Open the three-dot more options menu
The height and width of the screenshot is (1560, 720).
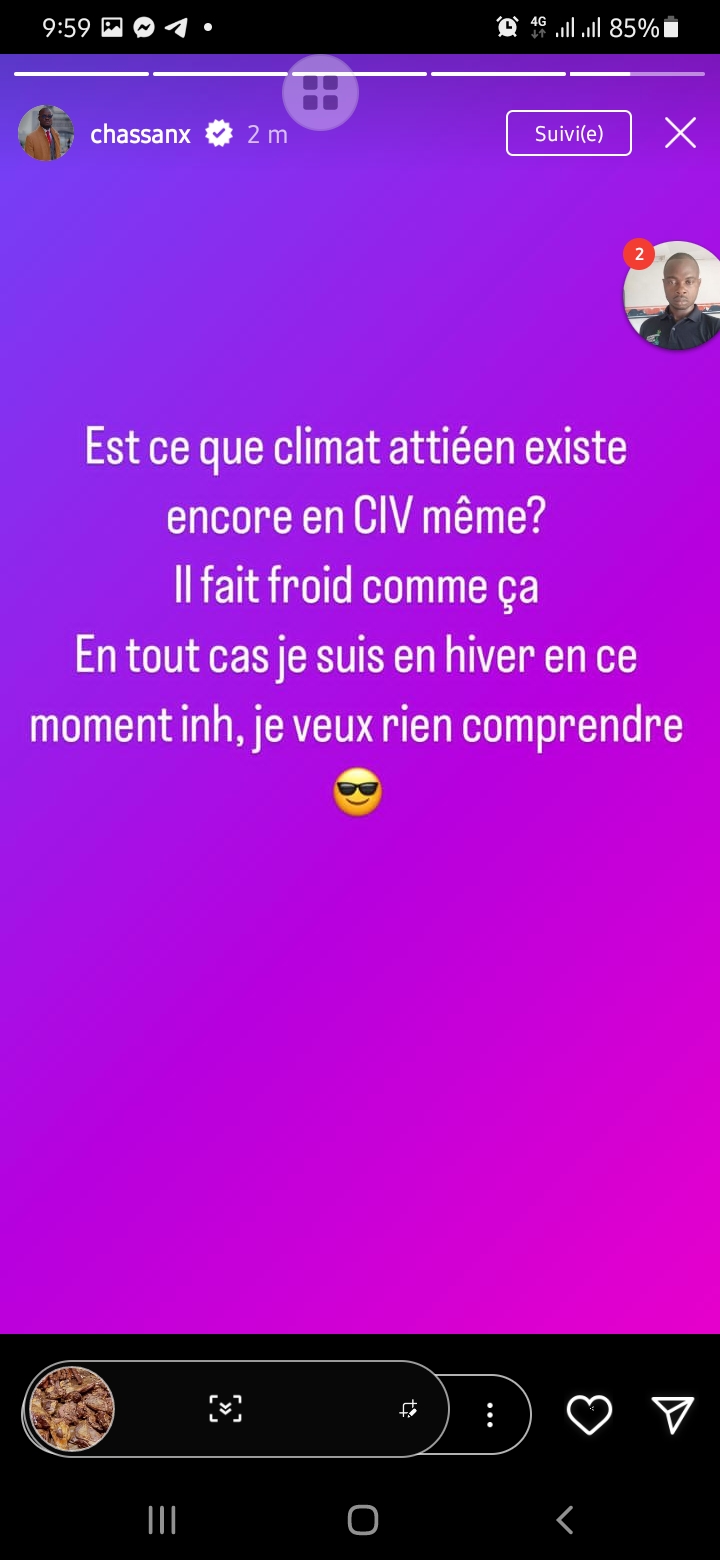[x=490, y=1414]
